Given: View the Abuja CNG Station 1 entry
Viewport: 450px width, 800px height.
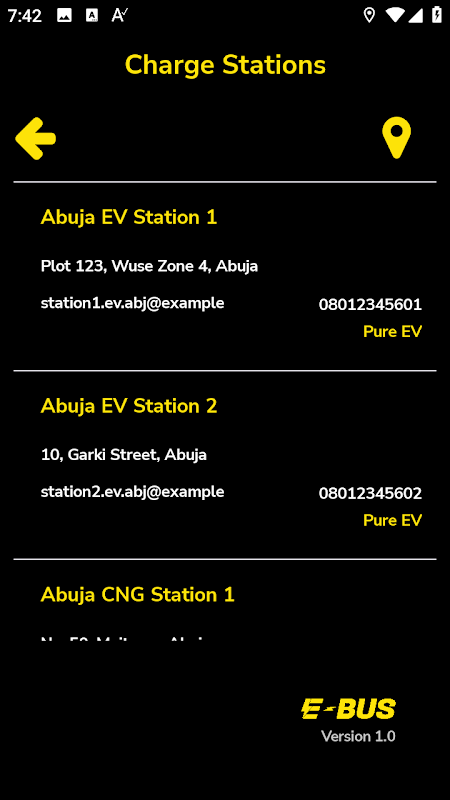Looking at the screenshot, I should 225,600.
